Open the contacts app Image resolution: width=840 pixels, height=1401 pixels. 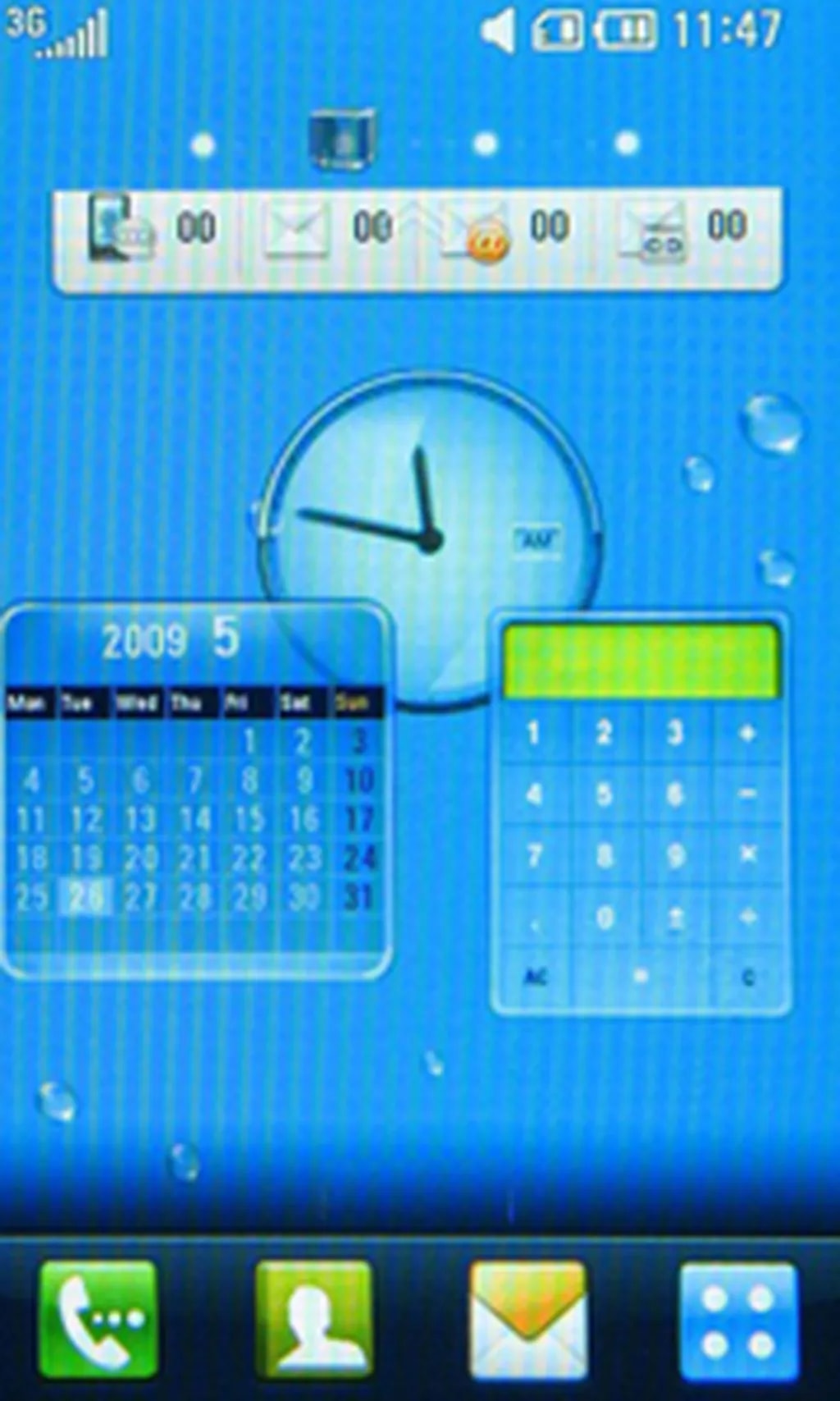pyautogui.click(x=313, y=1321)
